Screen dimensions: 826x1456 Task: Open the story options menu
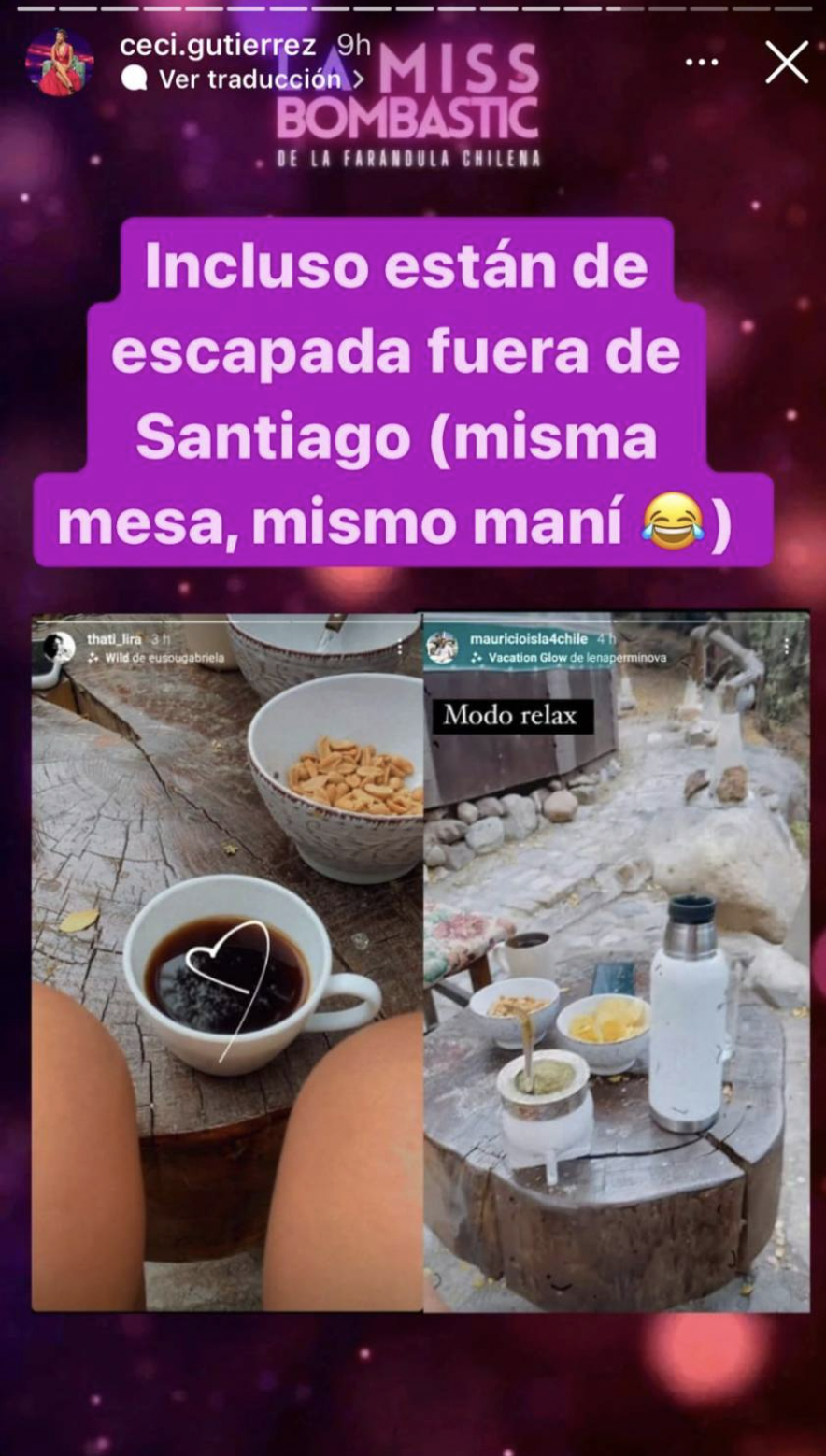[702, 63]
